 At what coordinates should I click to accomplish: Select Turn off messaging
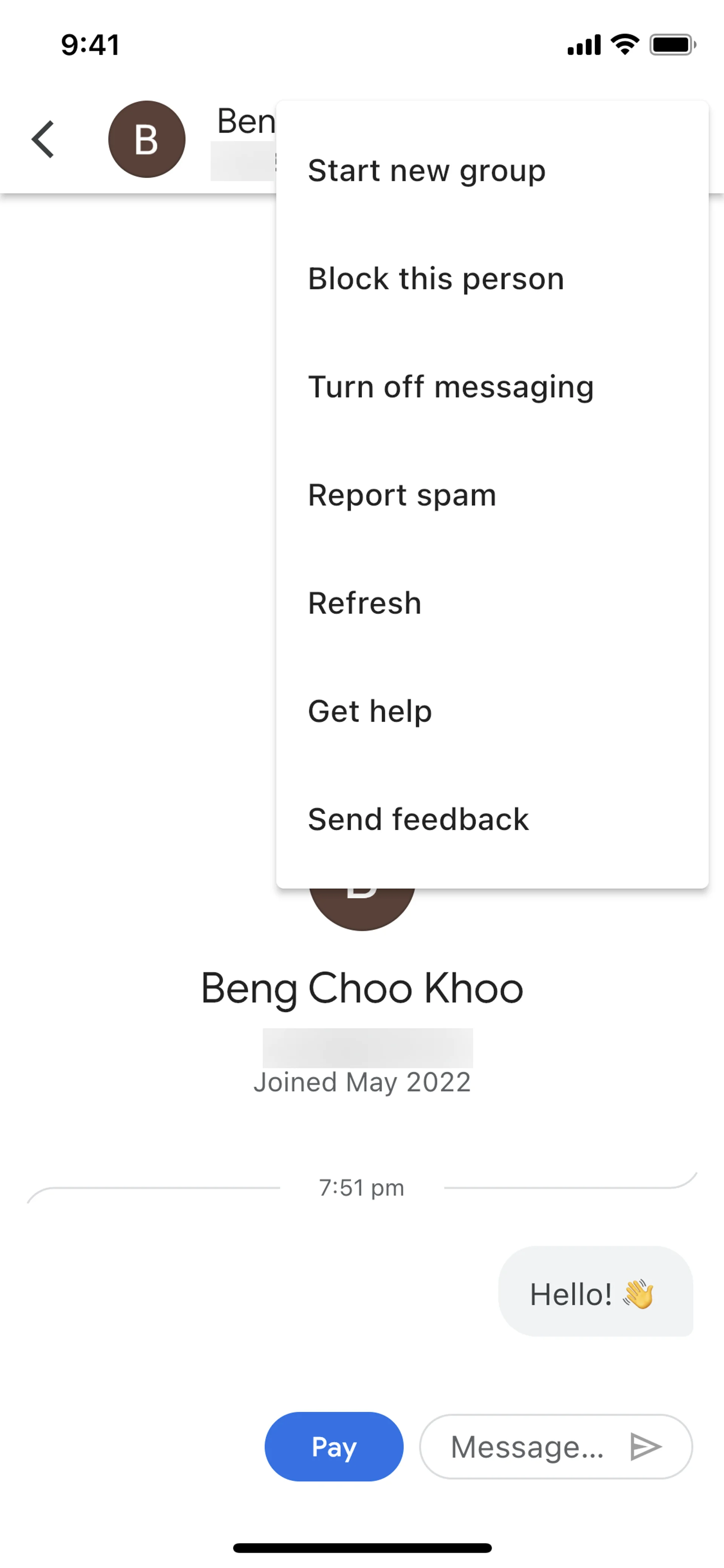pos(492,387)
